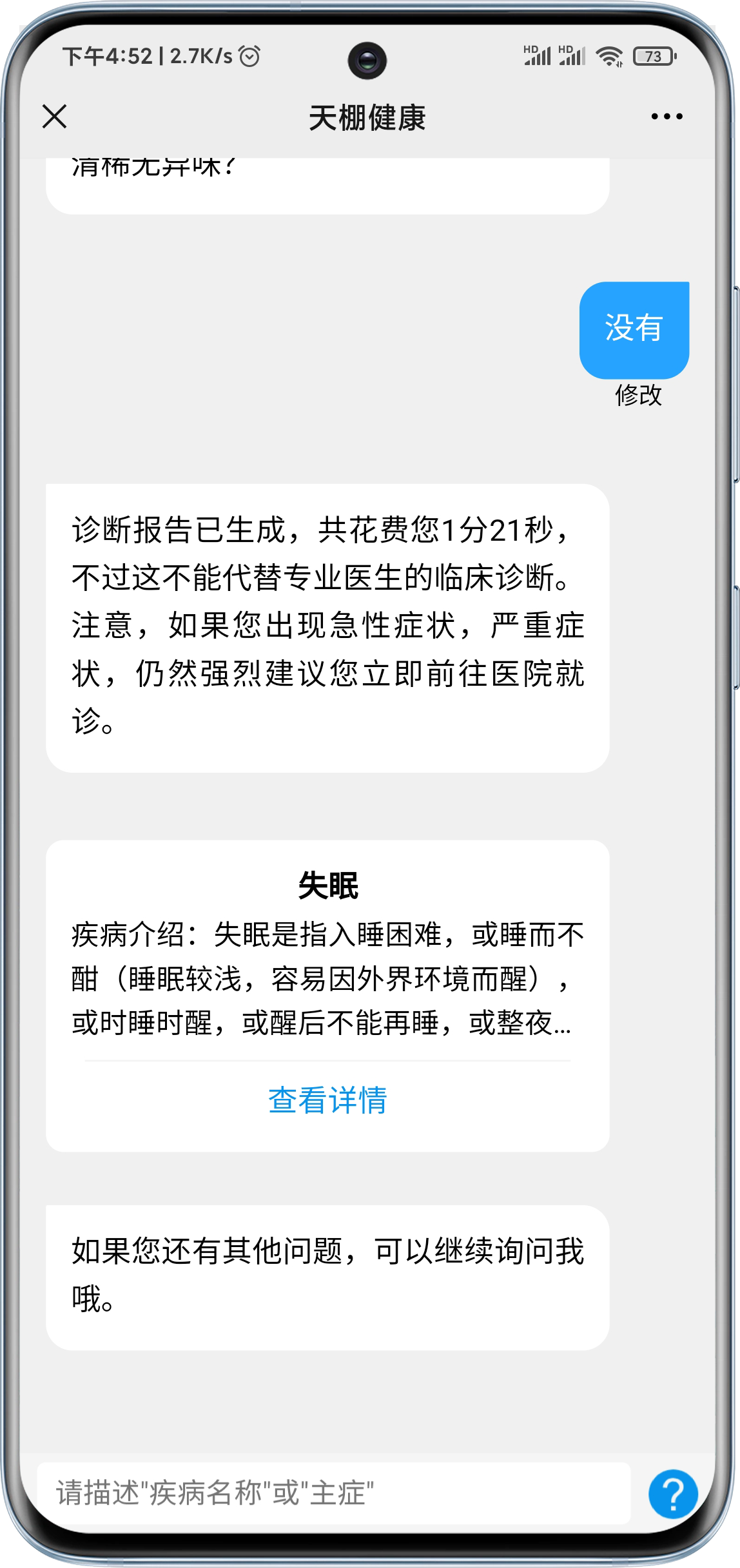Image resolution: width=740 pixels, height=1568 pixels.
Task: Close the 天棚健康 page
Action: click(x=55, y=117)
